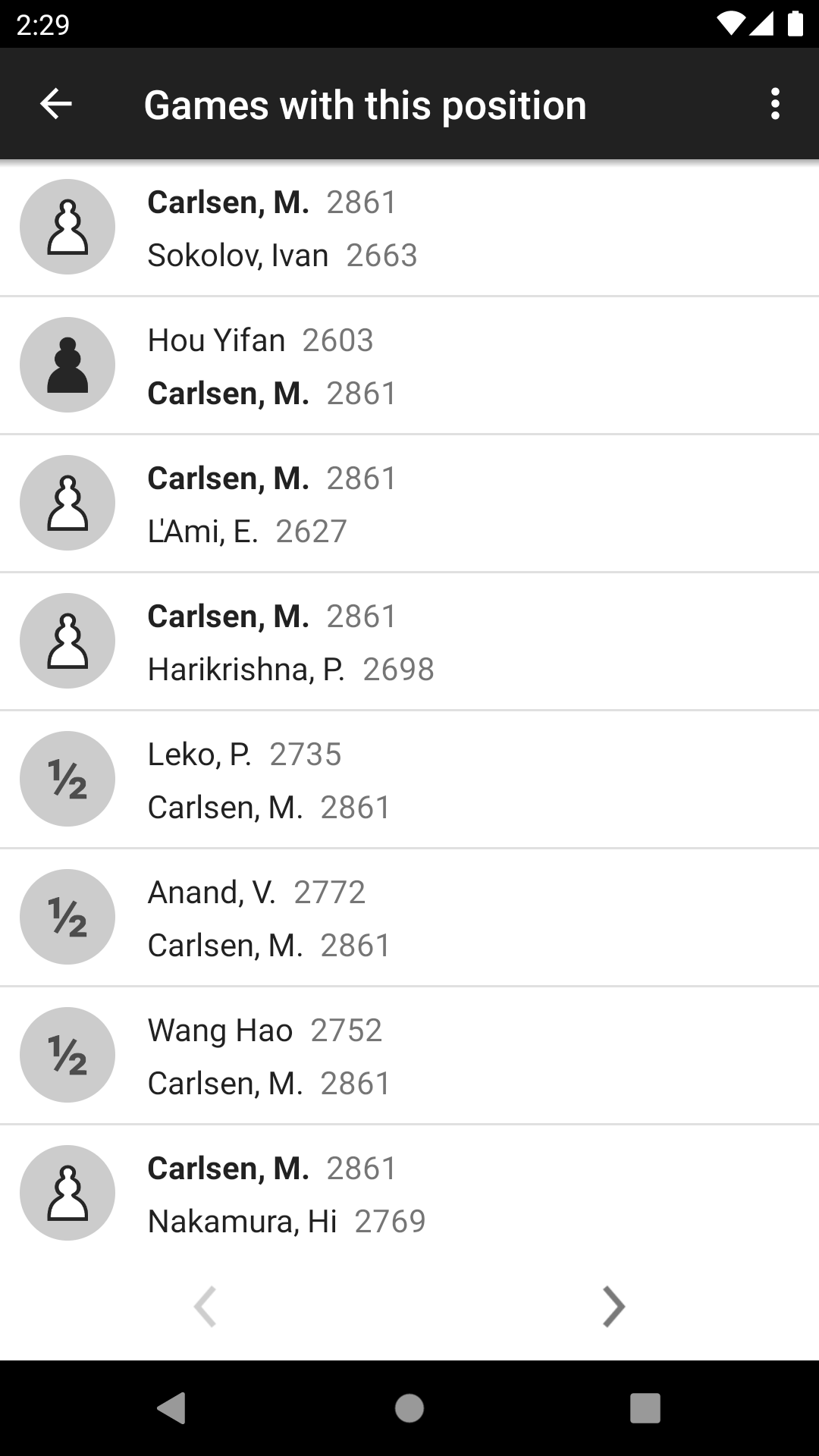Open the Carlsen vs Nakamura, Hi game
This screenshot has width=819, height=1456.
(x=409, y=1194)
